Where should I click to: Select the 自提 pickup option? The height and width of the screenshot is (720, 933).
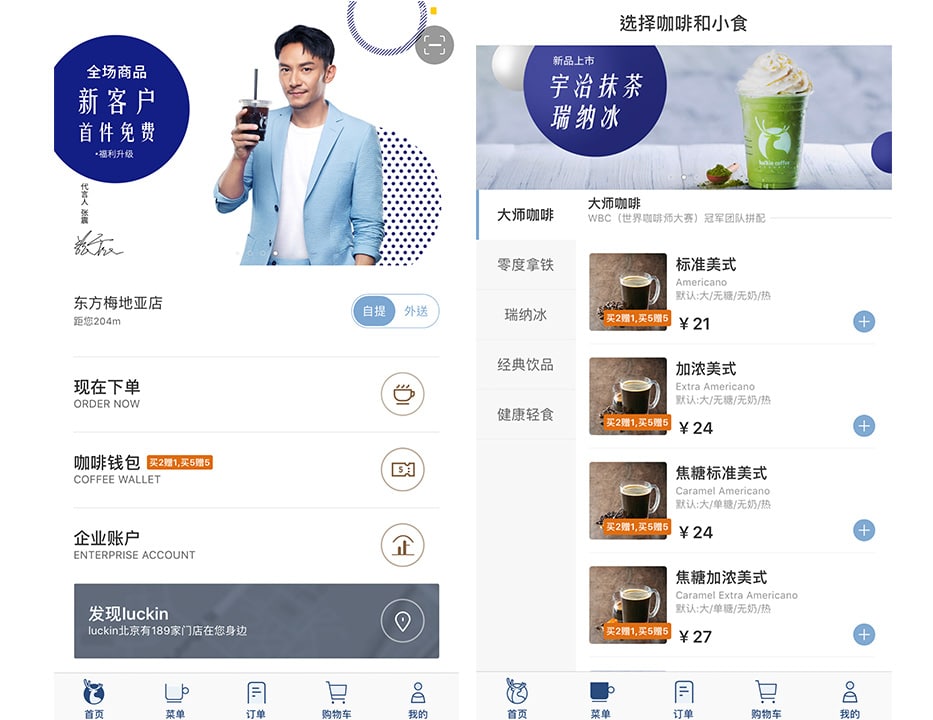click(x=375, y=311)
